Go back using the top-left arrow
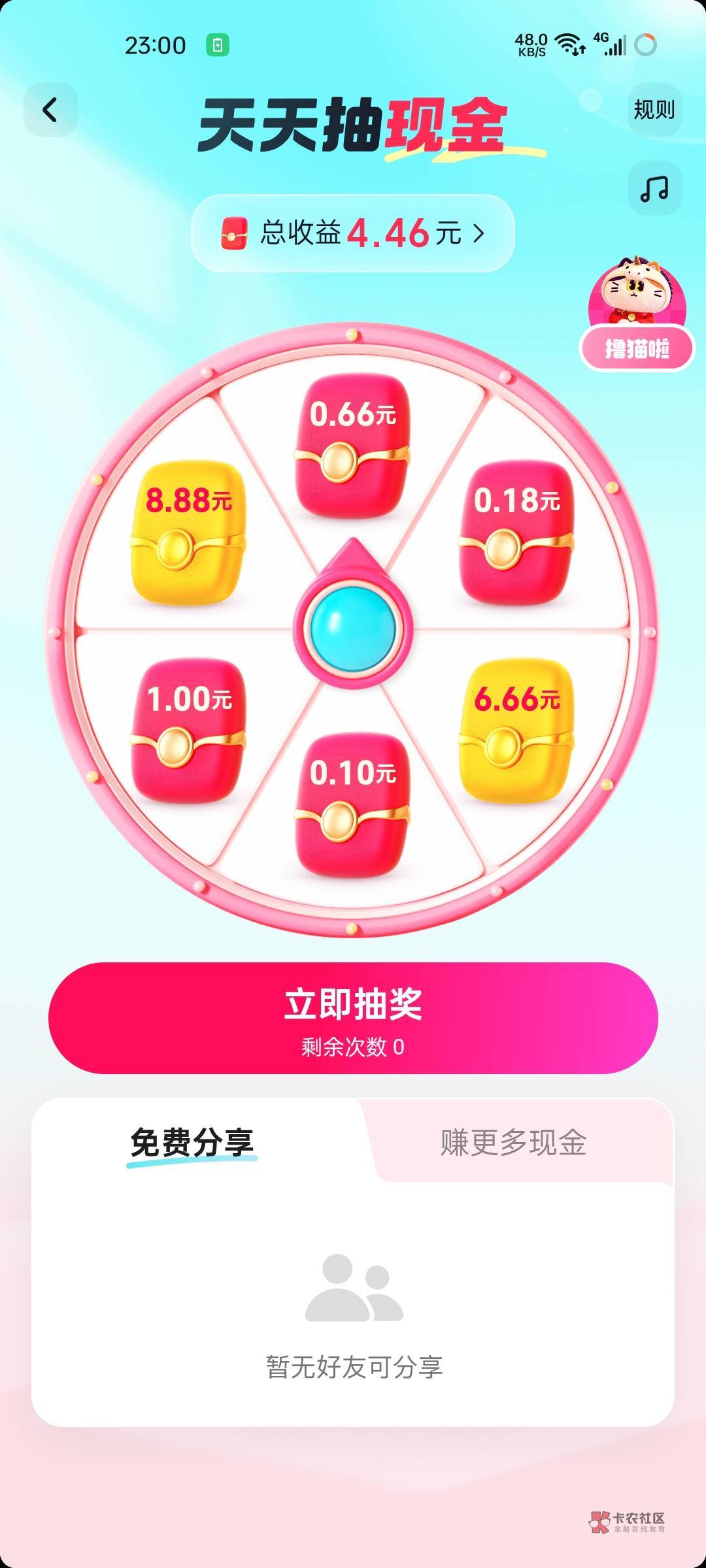This screenshot has height=1568, width=706. (x=50, y=110)
